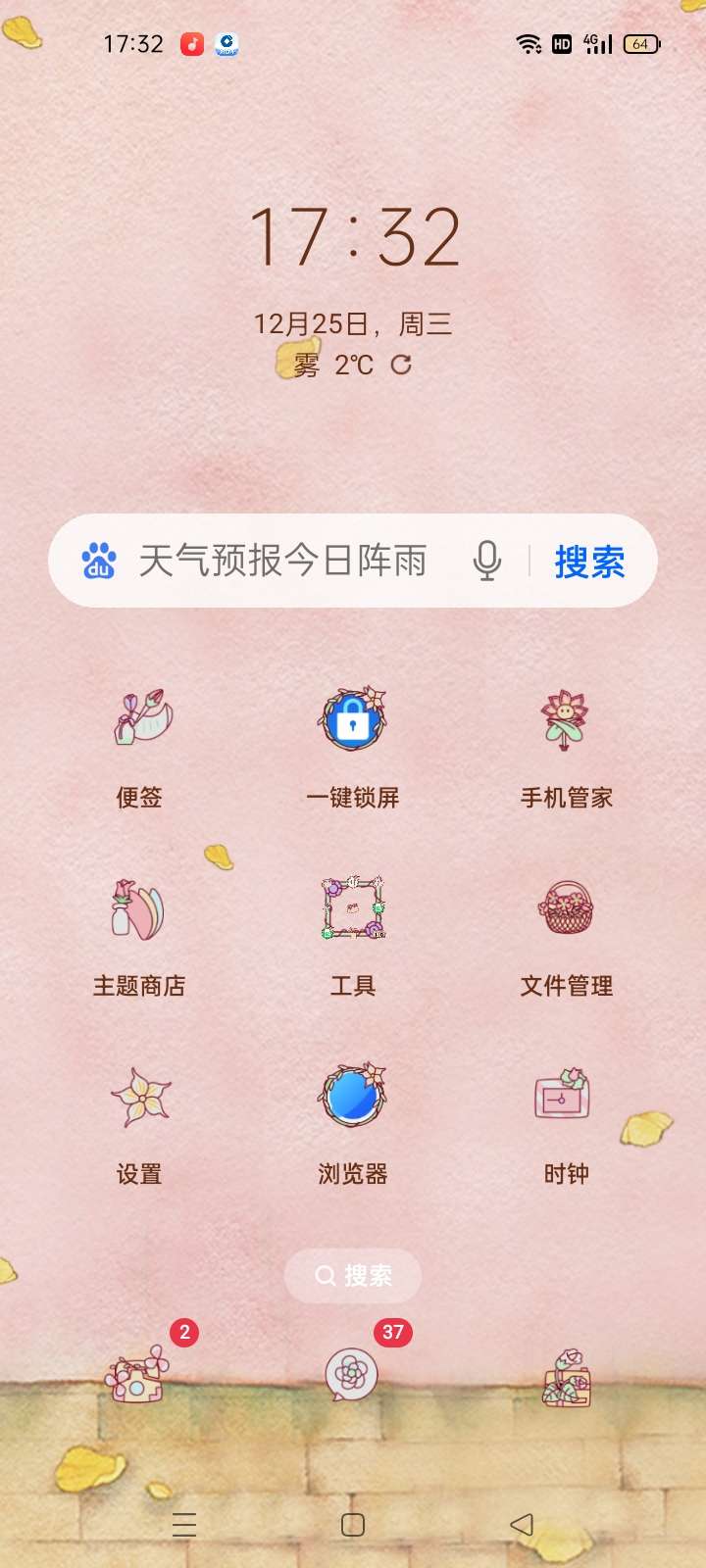Image resolution: width=706 pixels, height=1568 pixels.
Task: Refresh the weather widget
Action: click(401, 366)
